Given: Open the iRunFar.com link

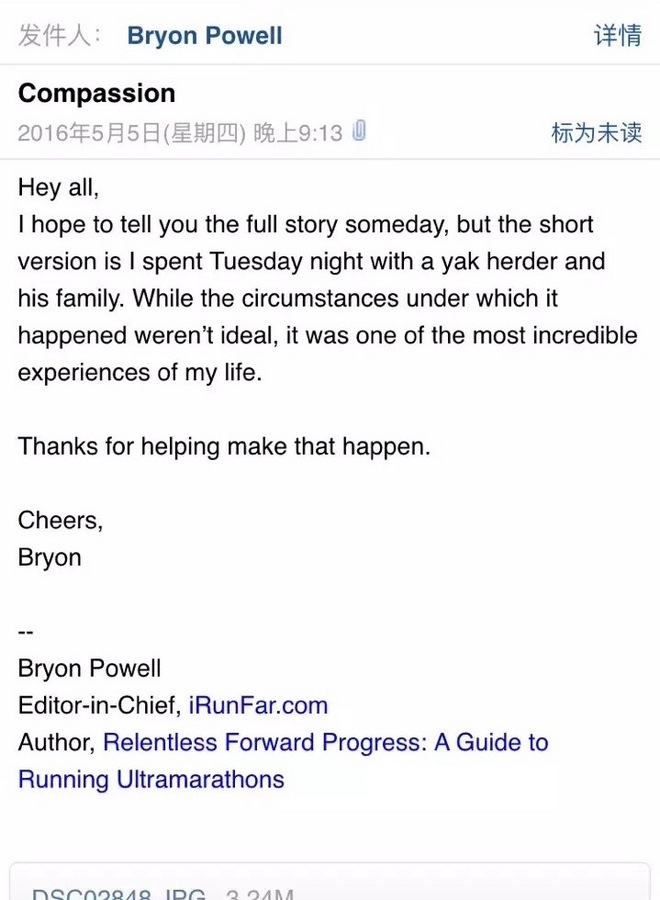Looking at the screenshot, I should coord(258,705).
